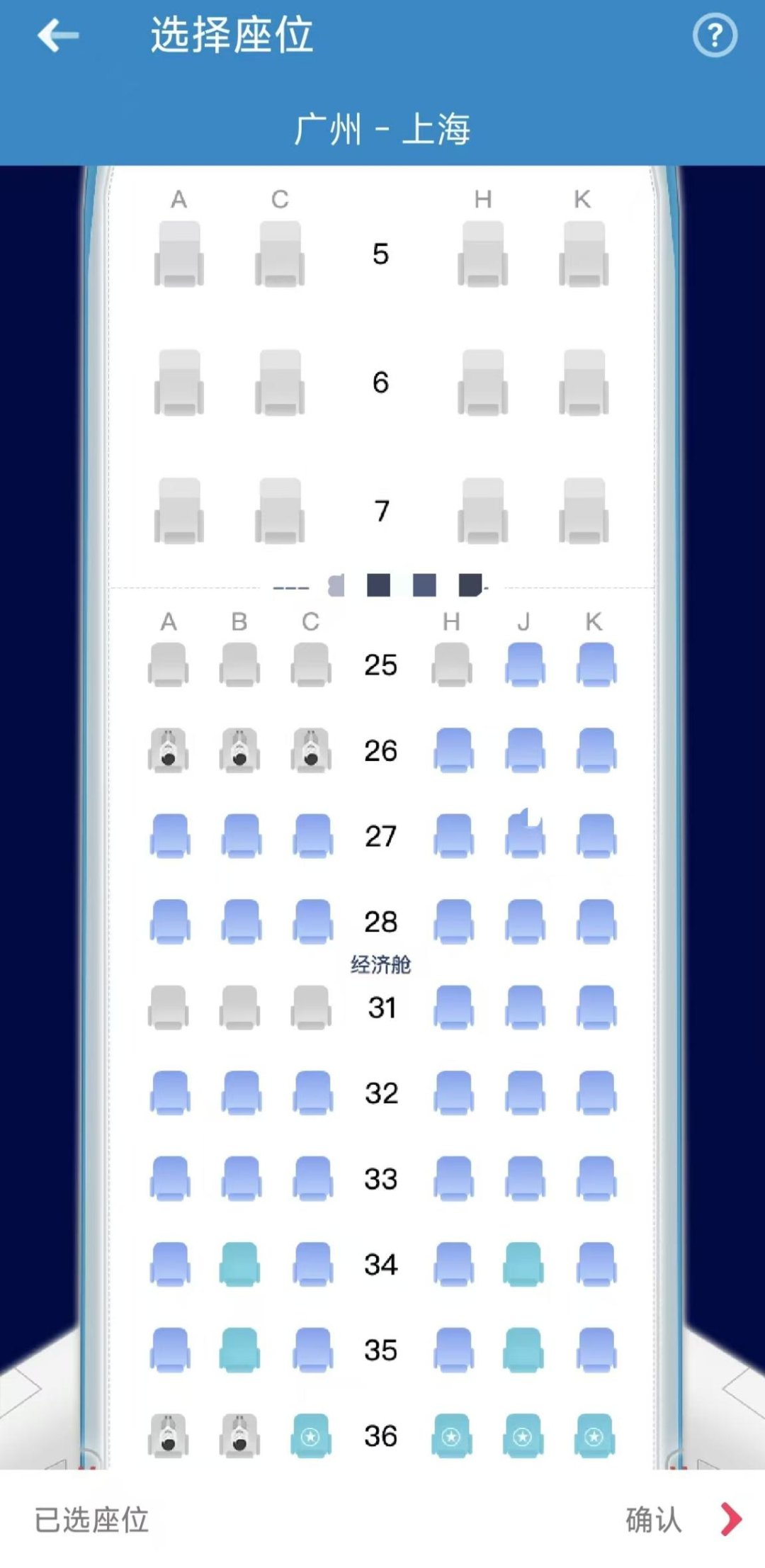Select seat 25J
Screen dimensions: 765x1568
[x=524, y=665]
